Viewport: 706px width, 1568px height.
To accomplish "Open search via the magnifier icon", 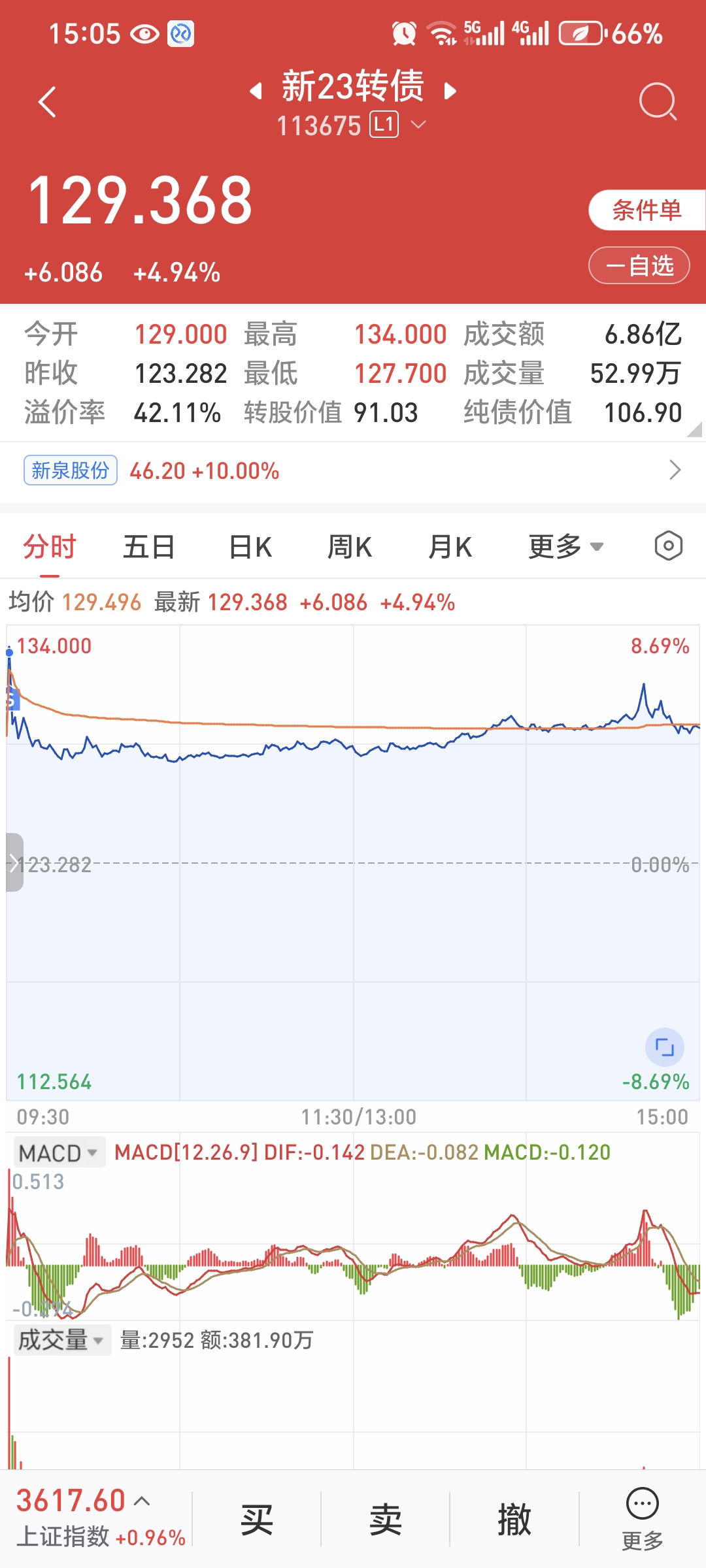I will 657,102.
